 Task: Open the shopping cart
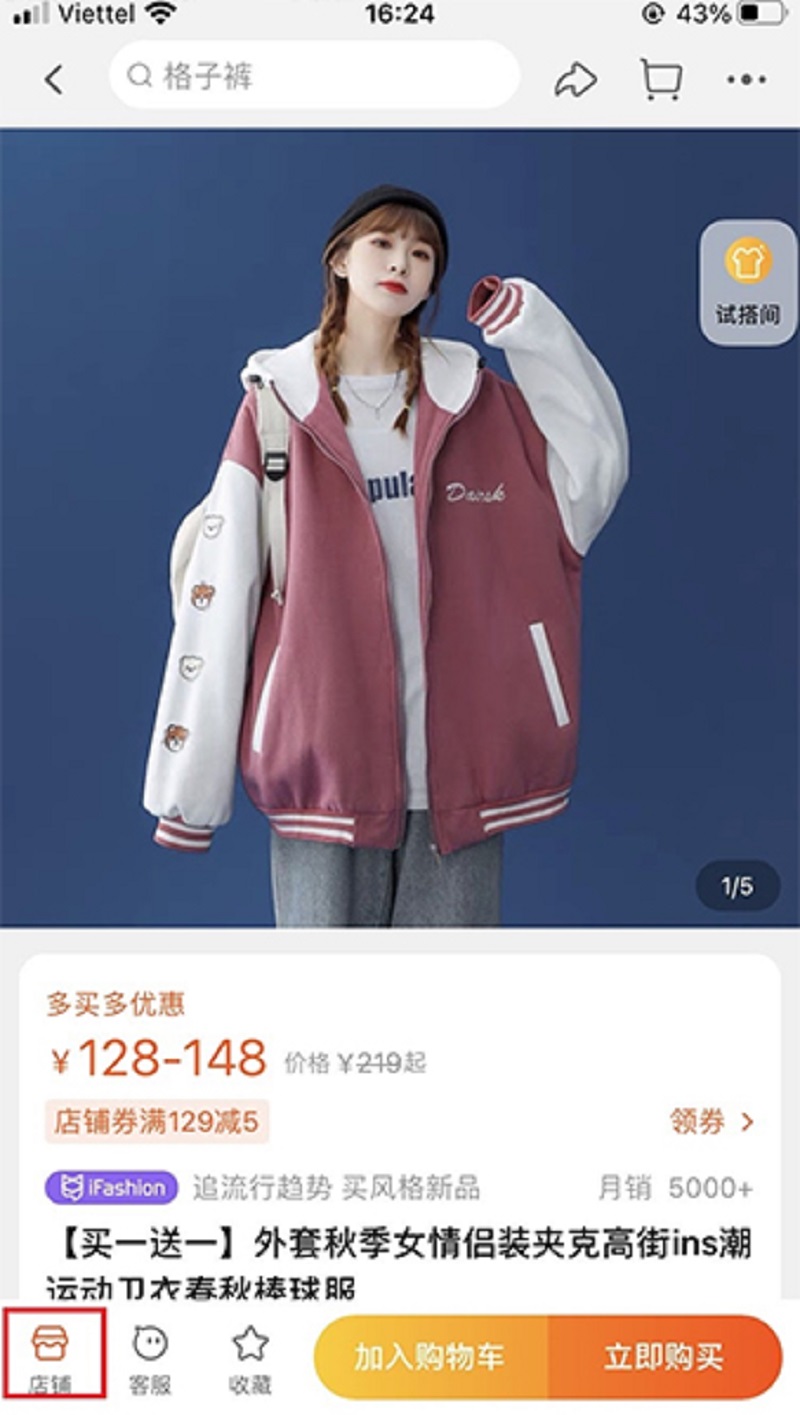pos(661,79)
